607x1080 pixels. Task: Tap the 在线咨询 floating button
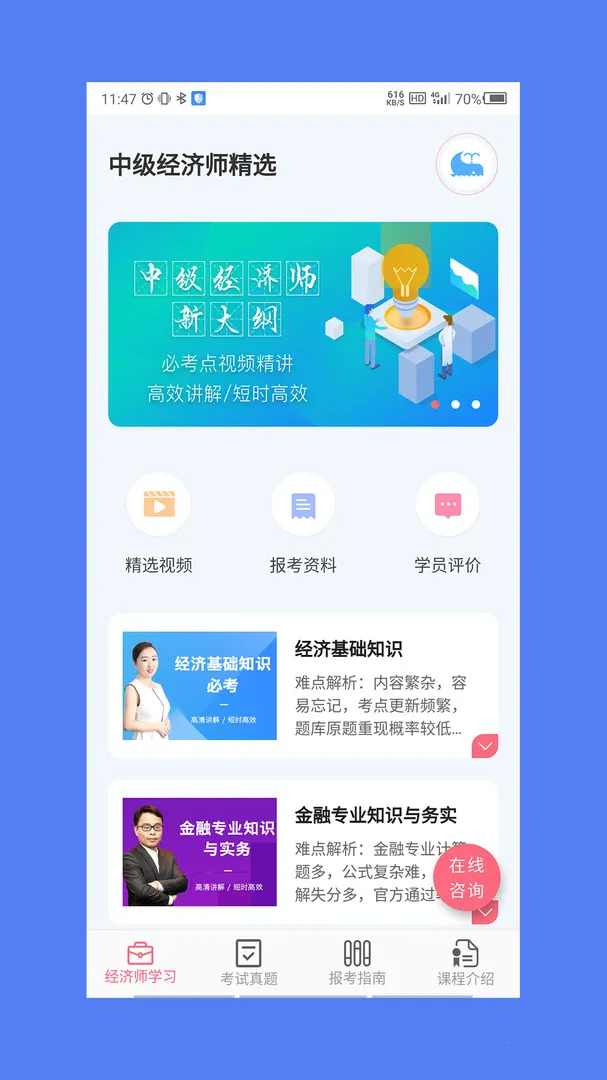coord(466,877)
